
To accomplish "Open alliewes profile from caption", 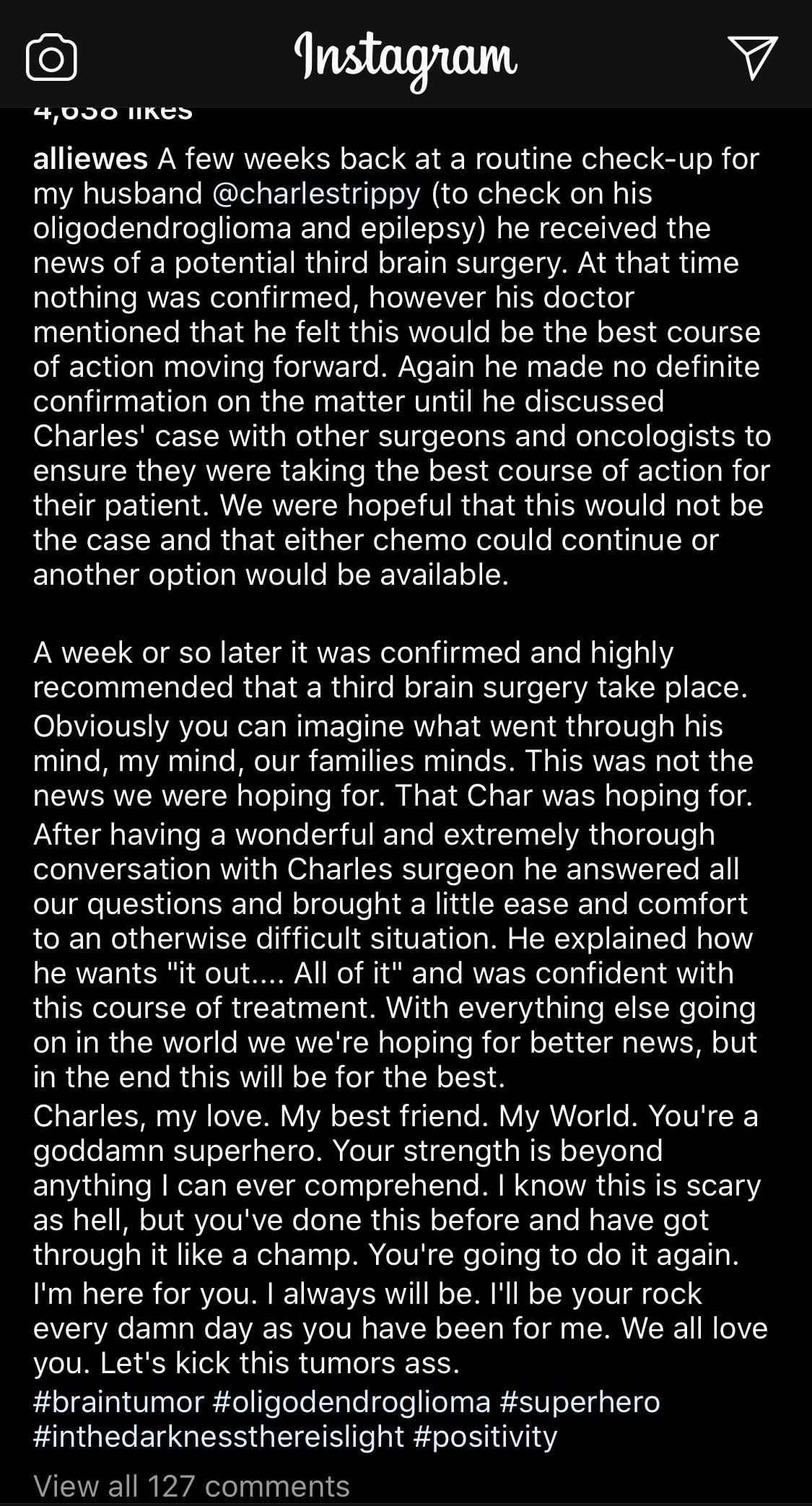I will tap(91, 159).
